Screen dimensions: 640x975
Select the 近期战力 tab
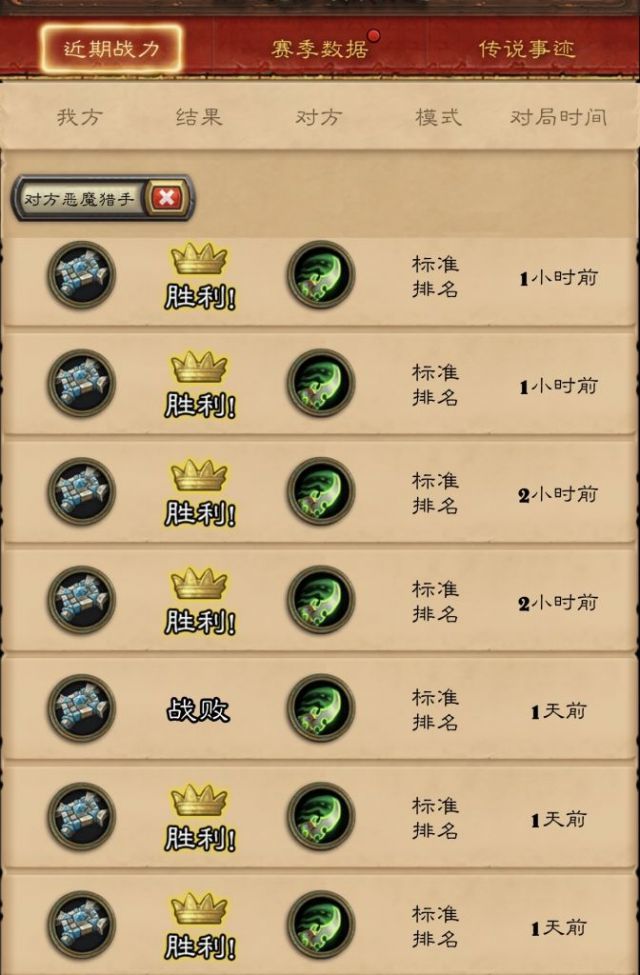coord(111,48)
